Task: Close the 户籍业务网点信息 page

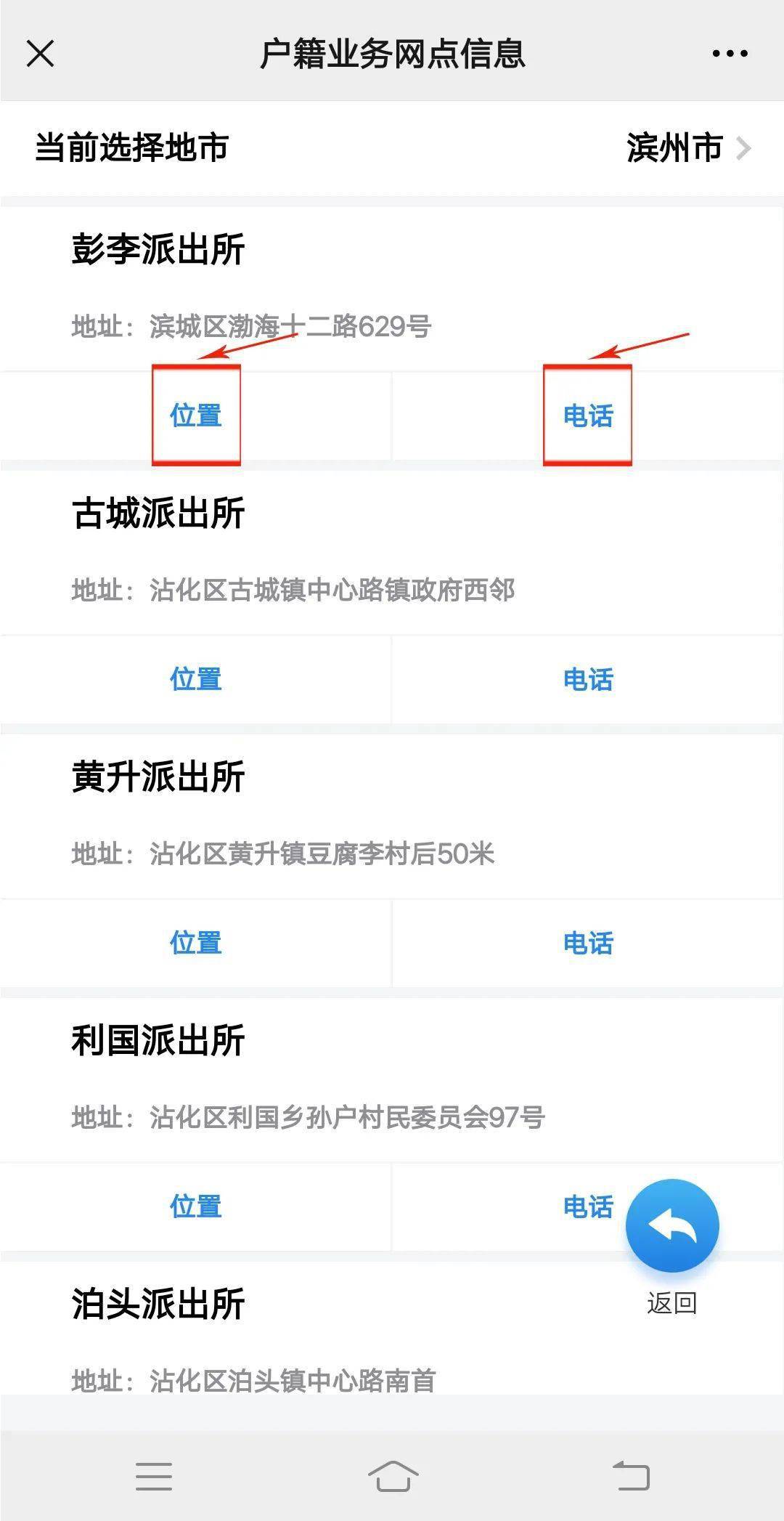Action: [40, 53]
